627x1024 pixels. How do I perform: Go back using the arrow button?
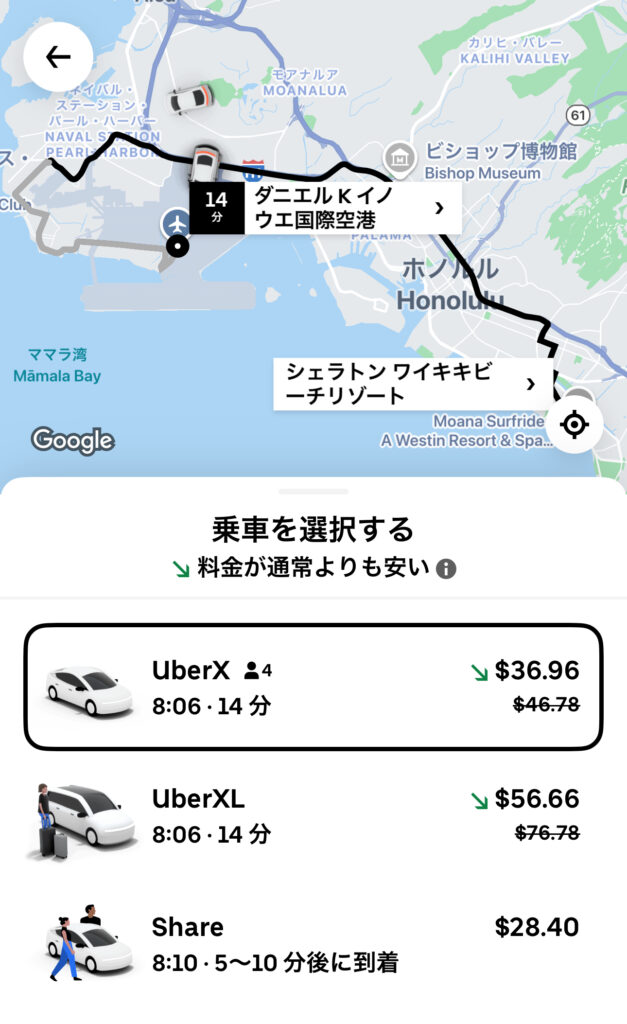click(58, 57)
